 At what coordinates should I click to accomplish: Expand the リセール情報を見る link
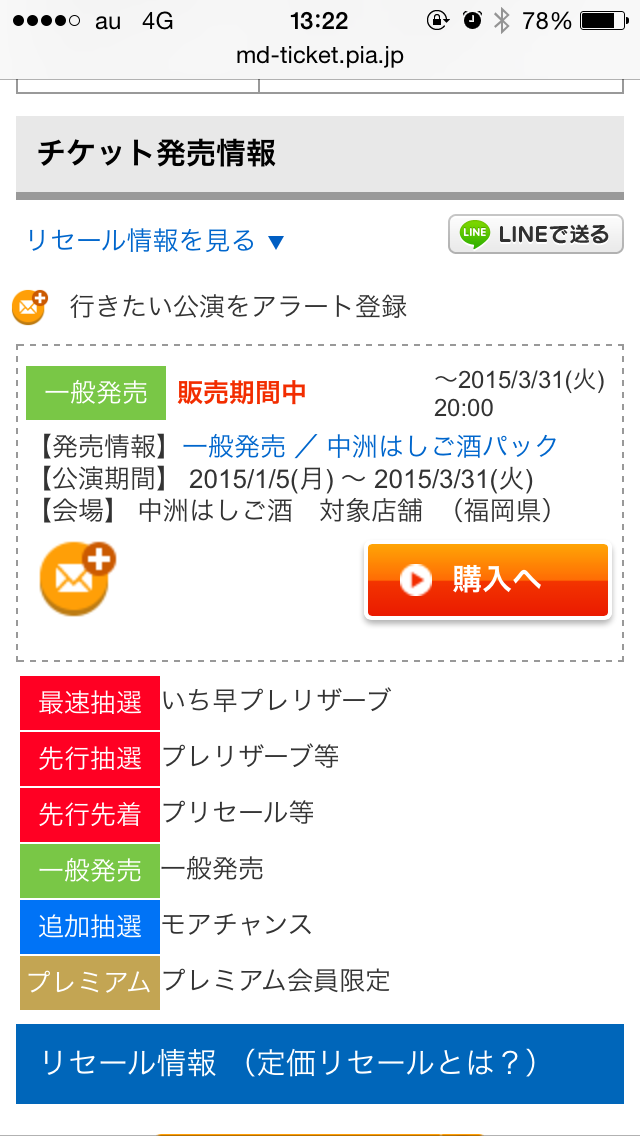[155, 240]
